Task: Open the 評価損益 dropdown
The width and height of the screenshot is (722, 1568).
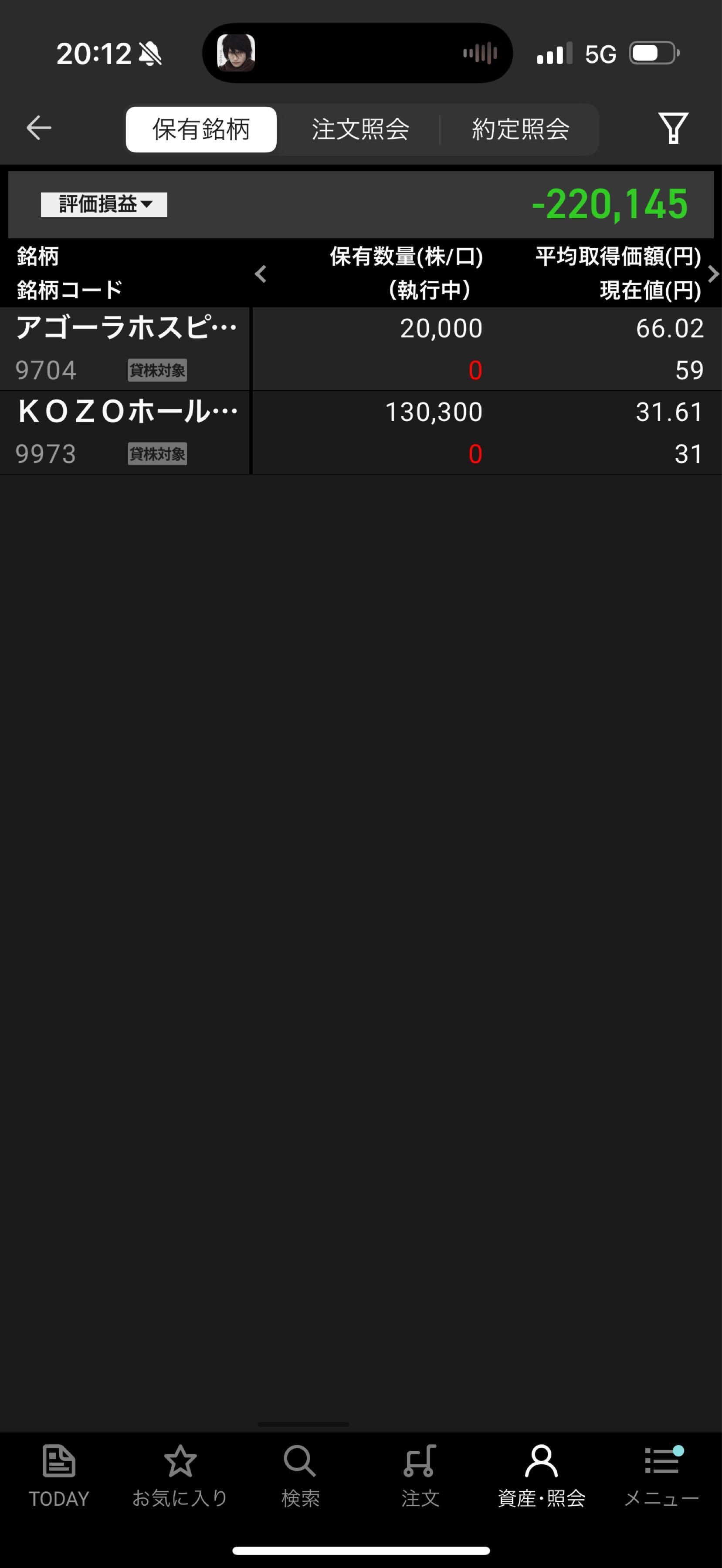Action: (x=104, y=205)
